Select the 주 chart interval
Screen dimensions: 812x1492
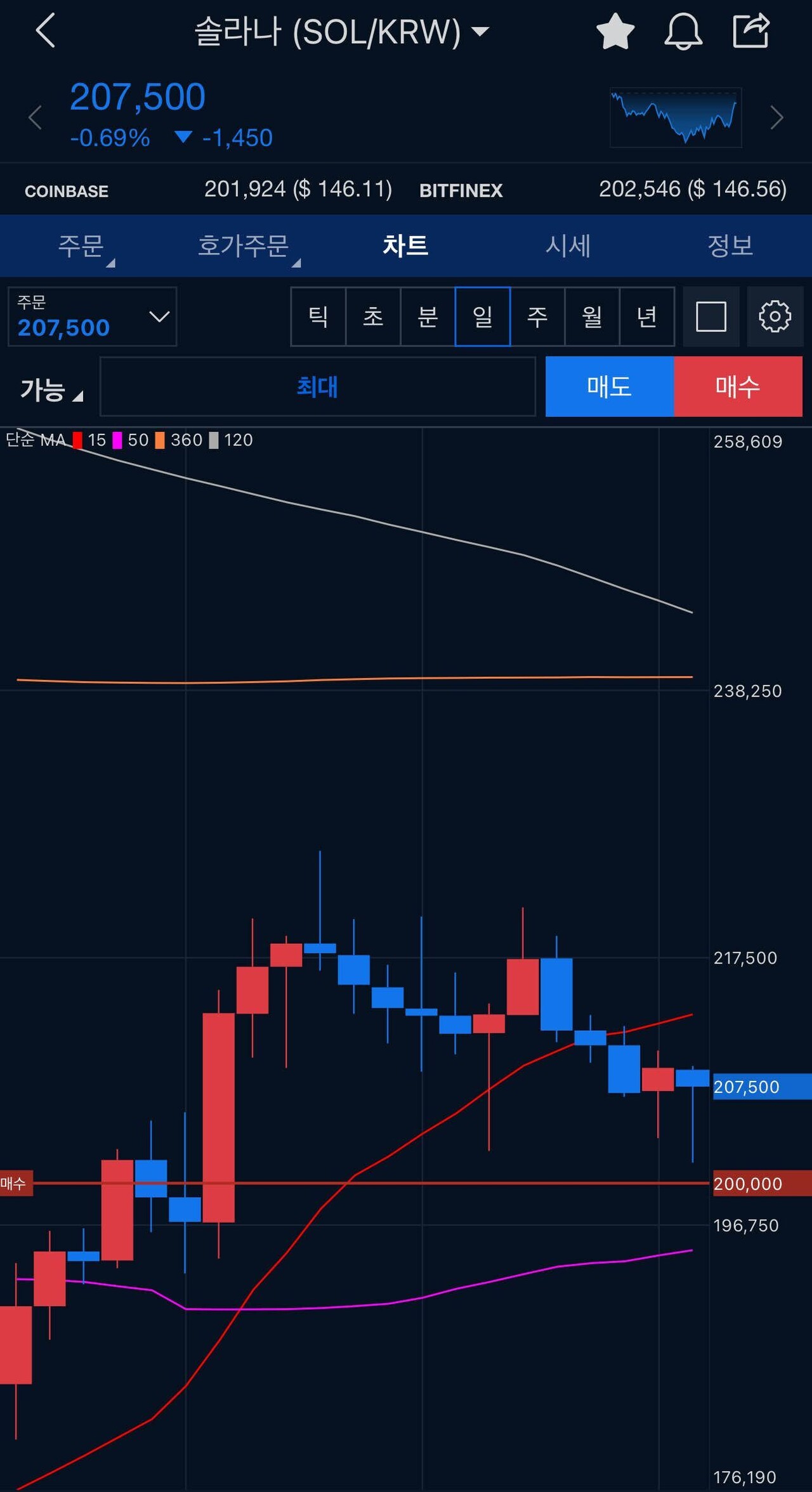pos(537,317)
